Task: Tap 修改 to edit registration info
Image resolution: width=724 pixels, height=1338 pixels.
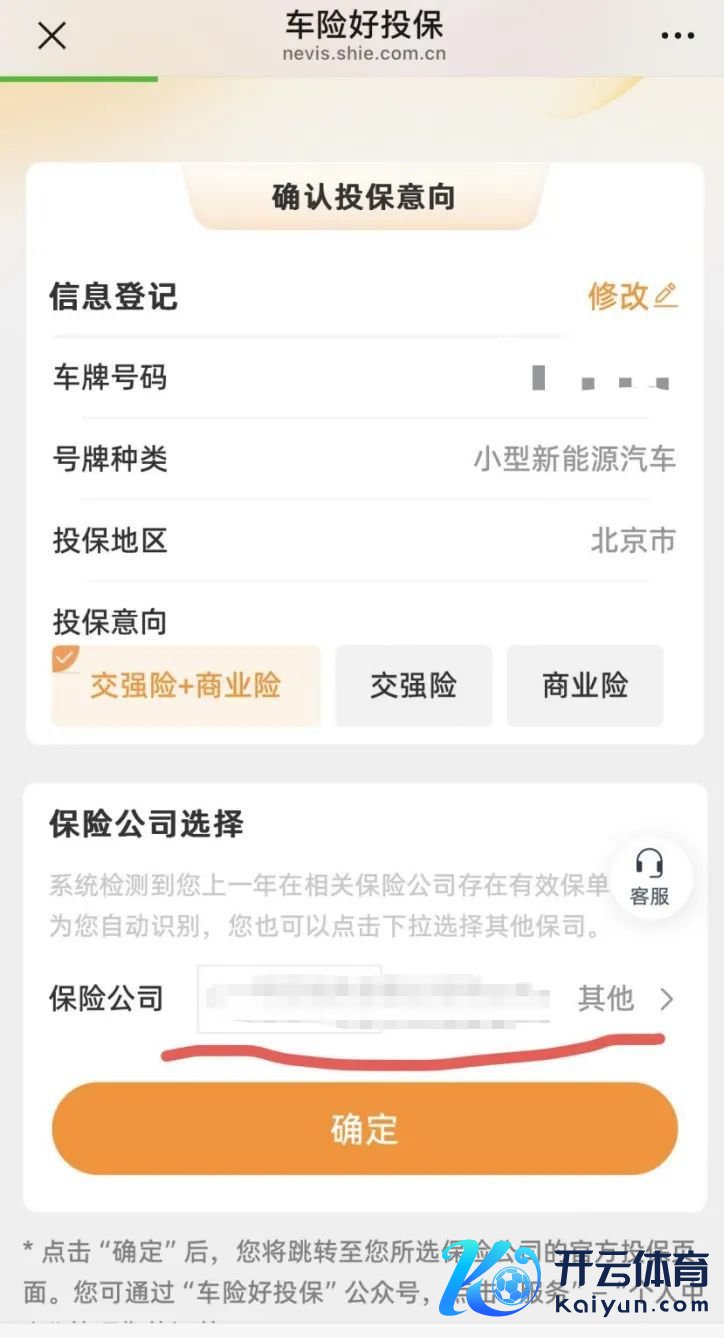Action: (x=632, y=296)
